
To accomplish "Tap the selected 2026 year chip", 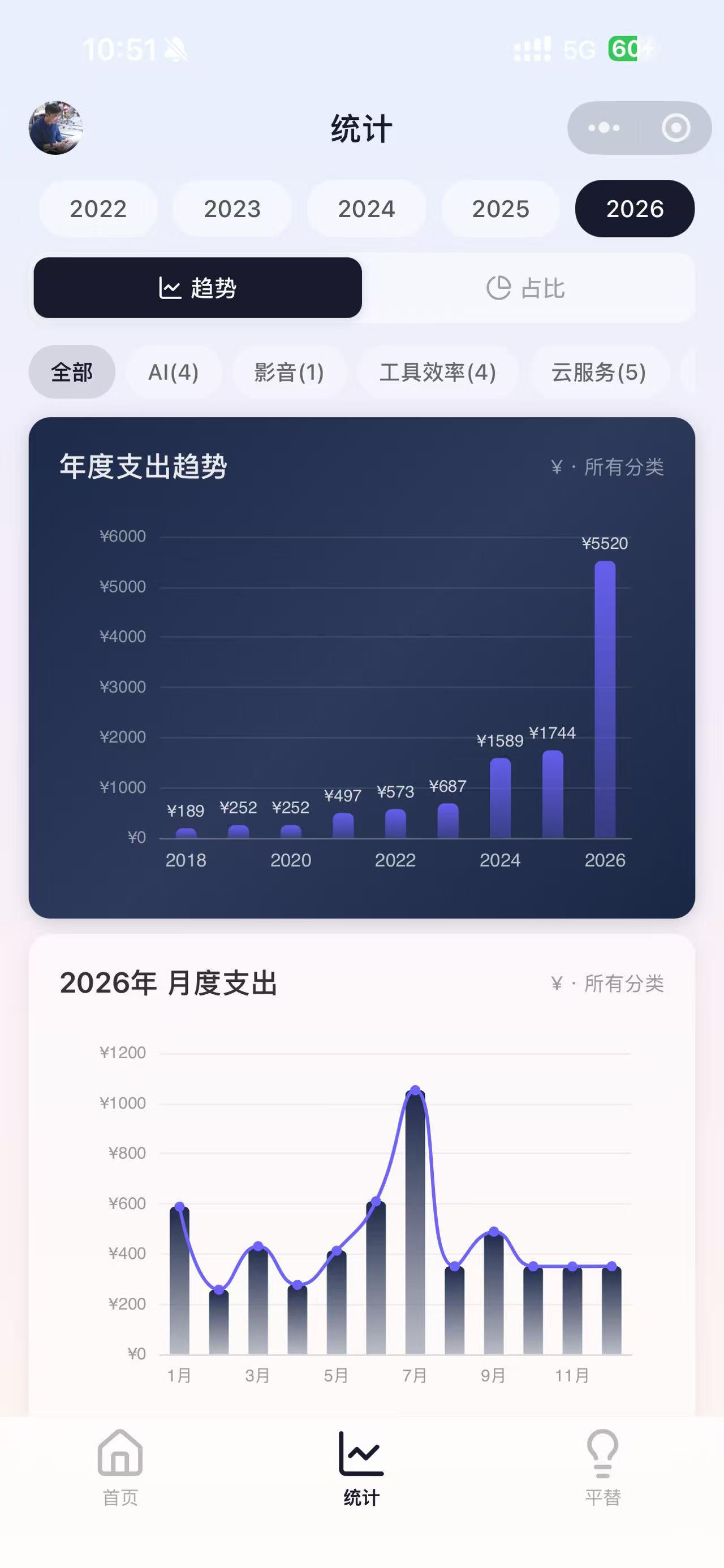I will coord(635,209).
